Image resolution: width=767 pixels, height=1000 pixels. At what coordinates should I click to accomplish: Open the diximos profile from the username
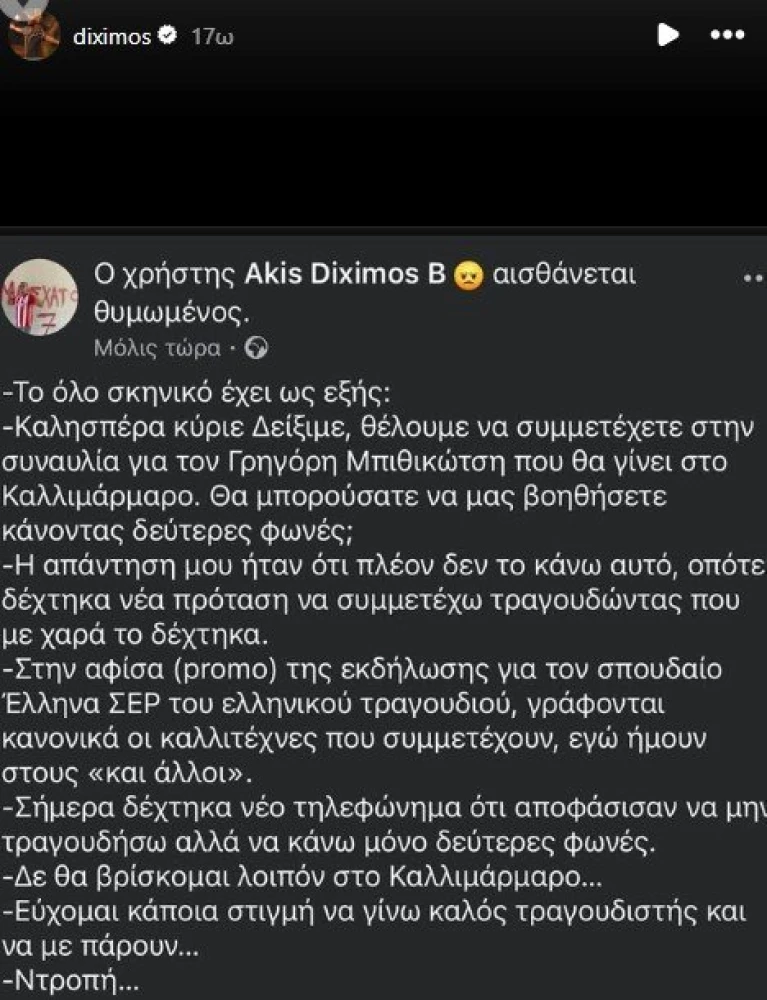click(112, 37)
